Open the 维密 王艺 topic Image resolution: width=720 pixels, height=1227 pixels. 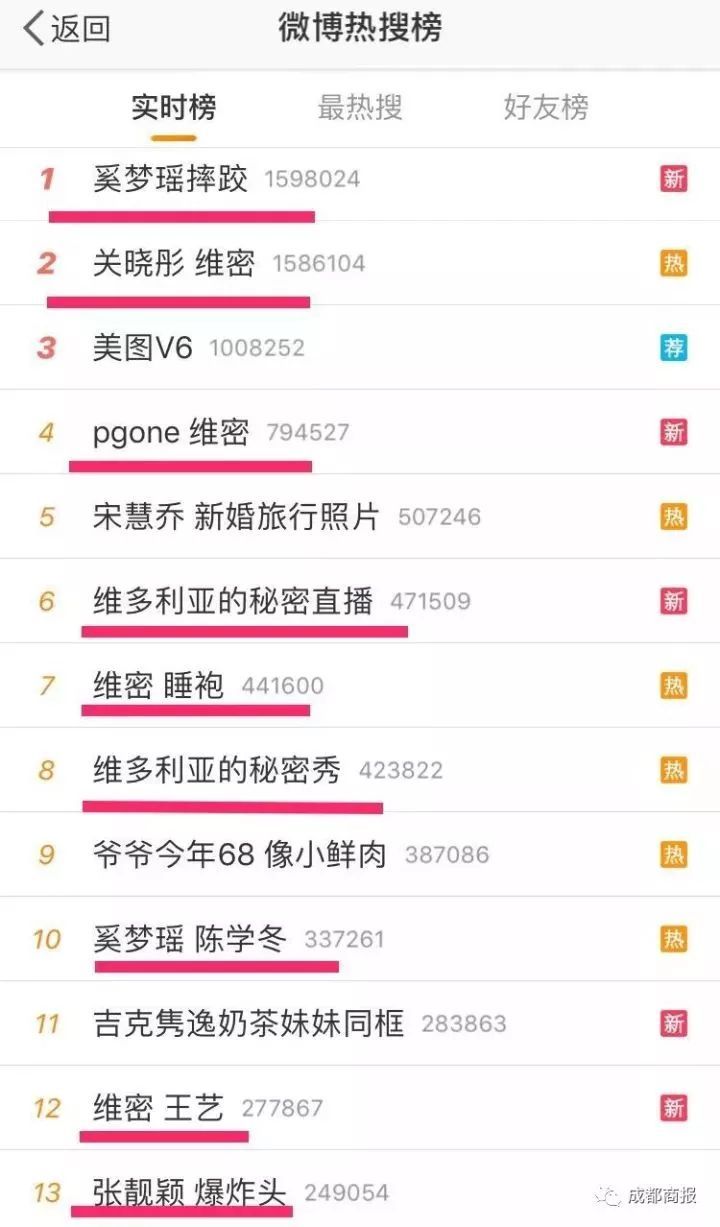pos(158,1108)
